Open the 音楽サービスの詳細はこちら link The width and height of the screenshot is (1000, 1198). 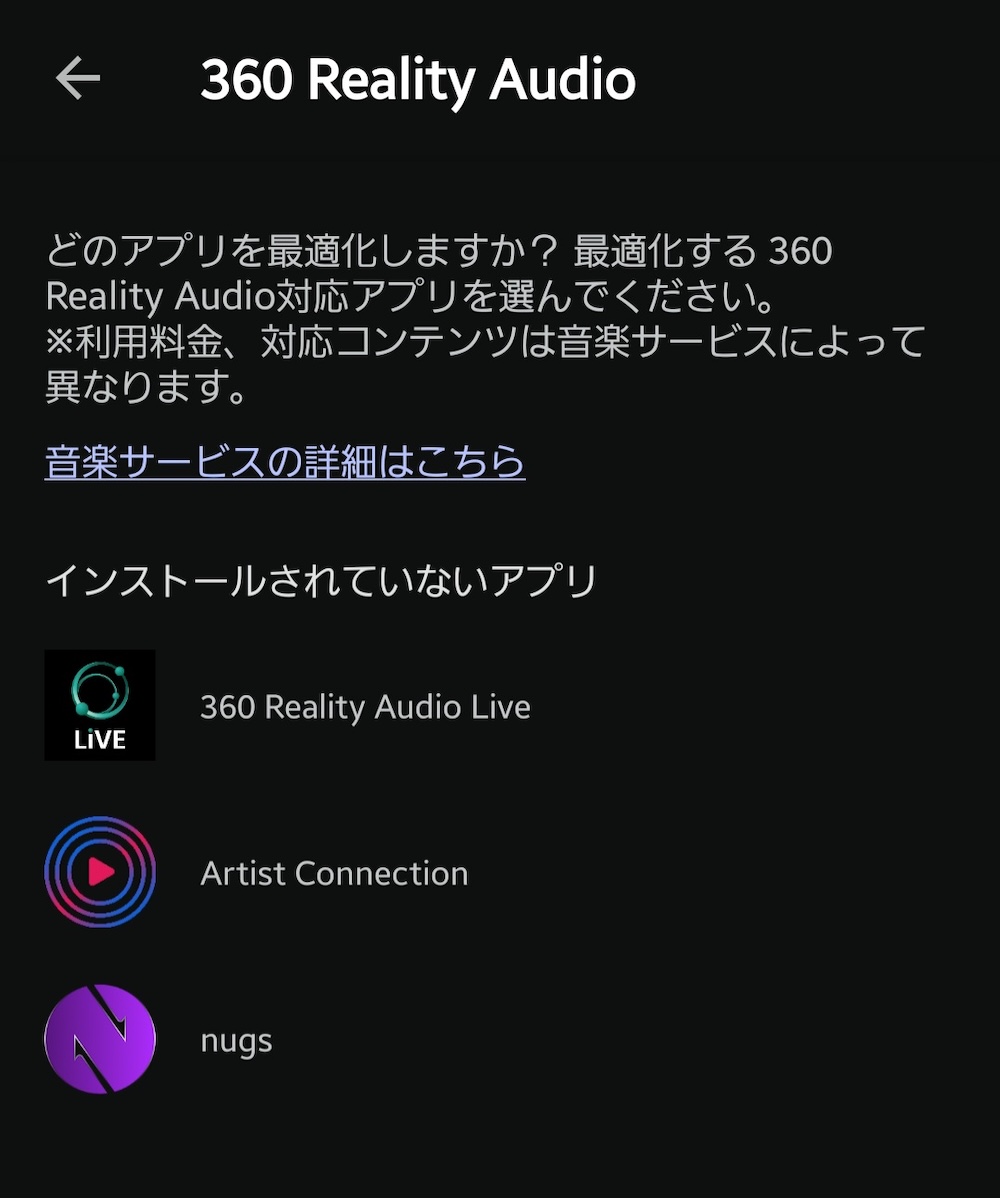(285, 462)
